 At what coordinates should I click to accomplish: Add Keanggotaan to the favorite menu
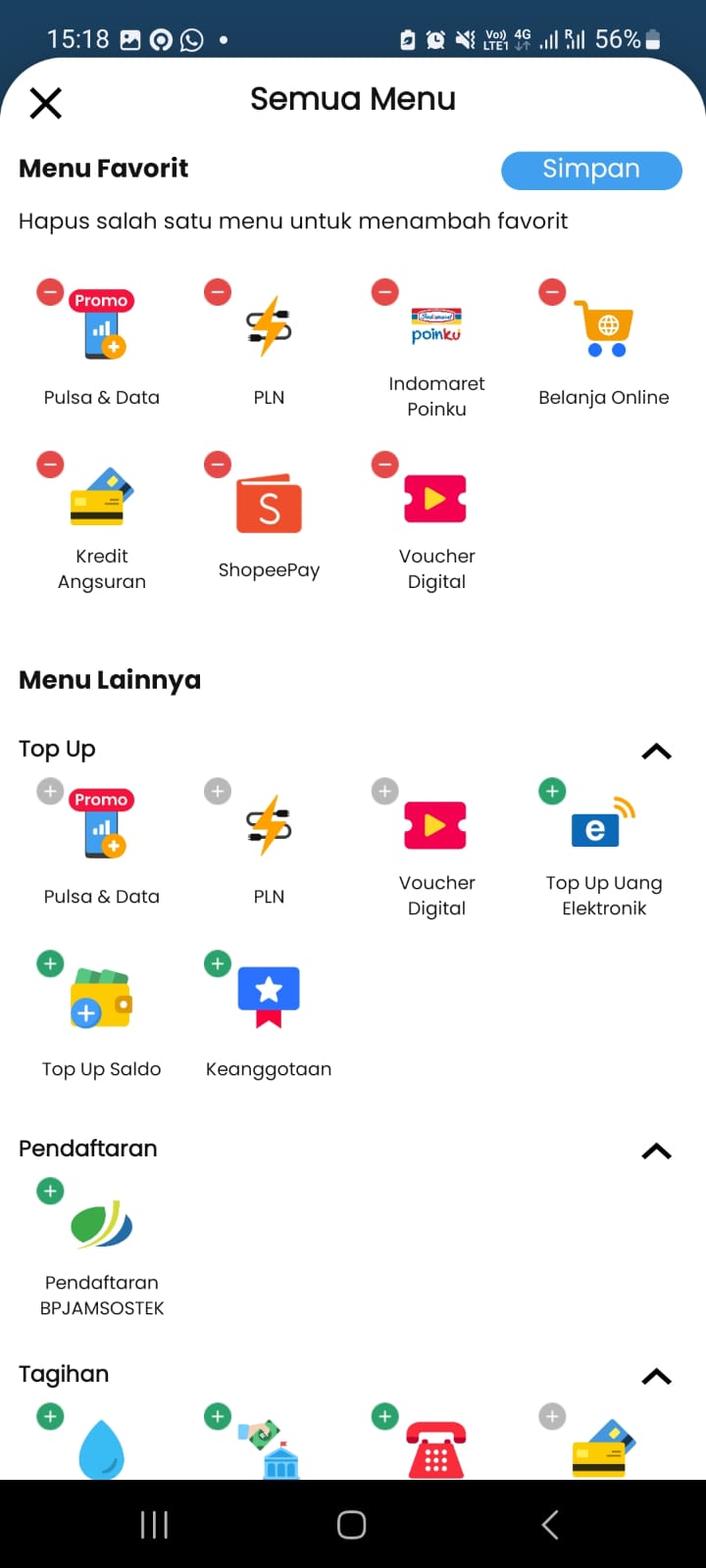(218, 963)
